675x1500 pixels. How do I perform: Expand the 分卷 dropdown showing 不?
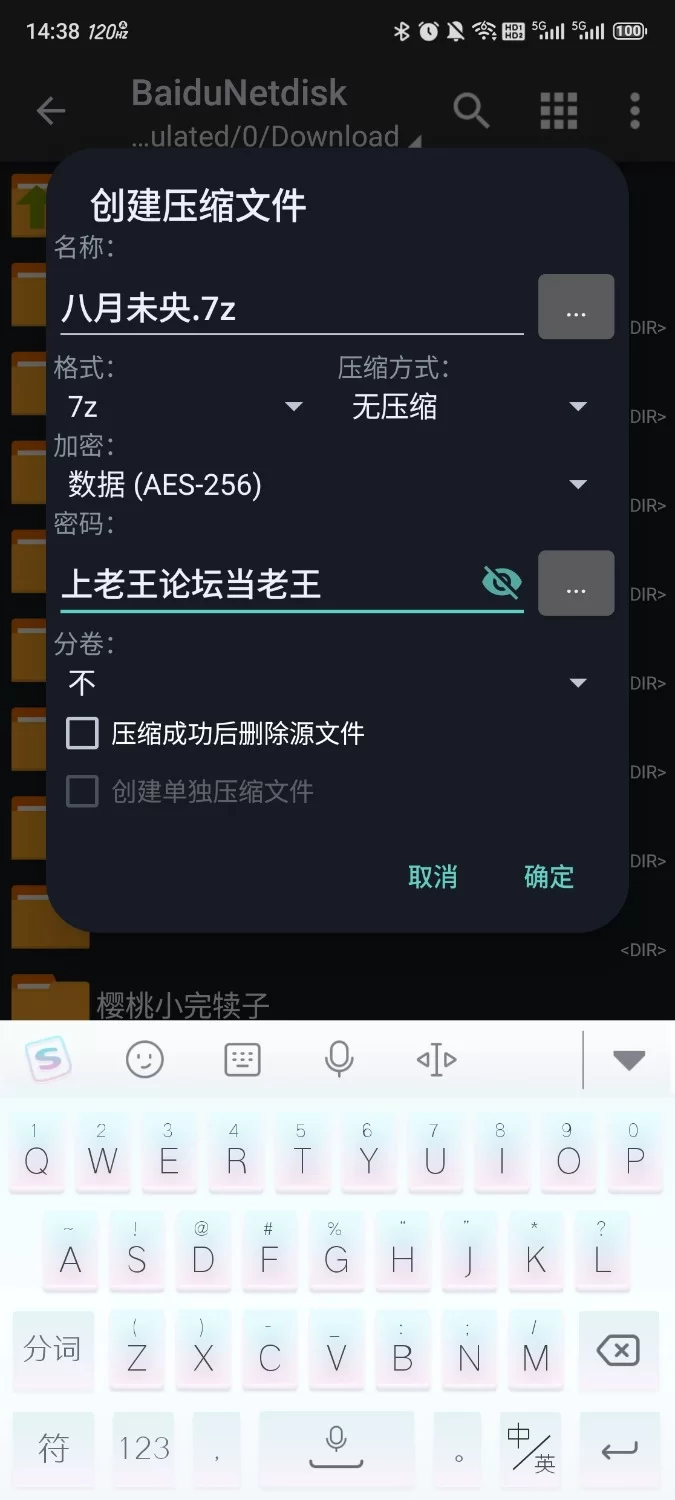[326, 683]
